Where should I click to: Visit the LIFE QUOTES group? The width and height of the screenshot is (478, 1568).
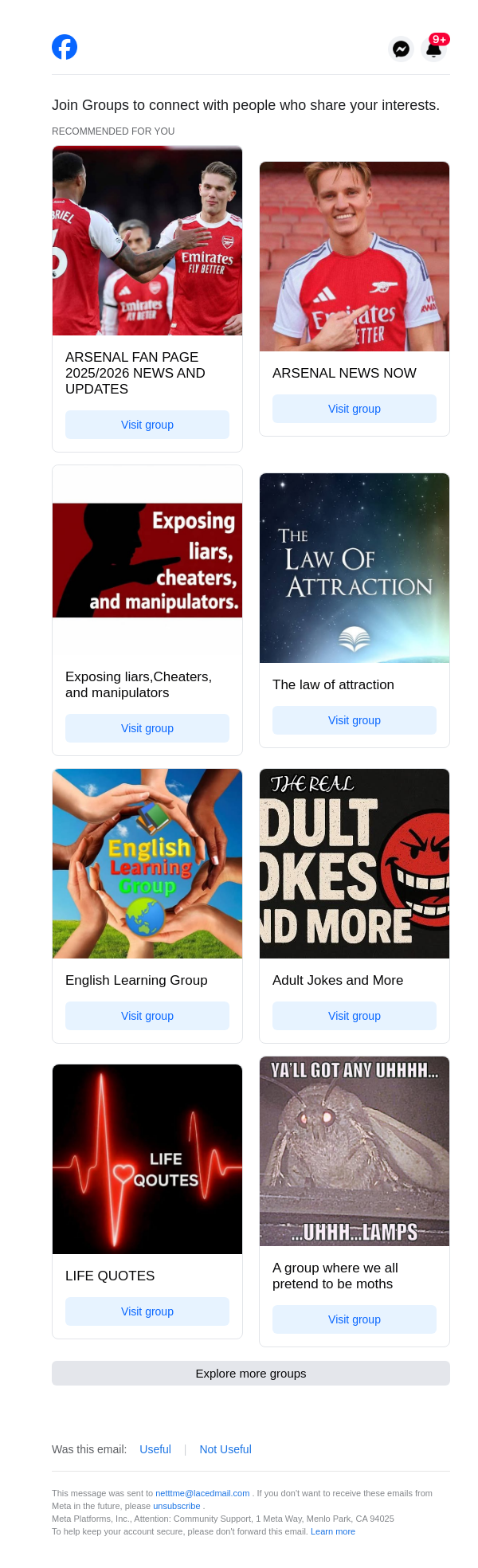147,1311
